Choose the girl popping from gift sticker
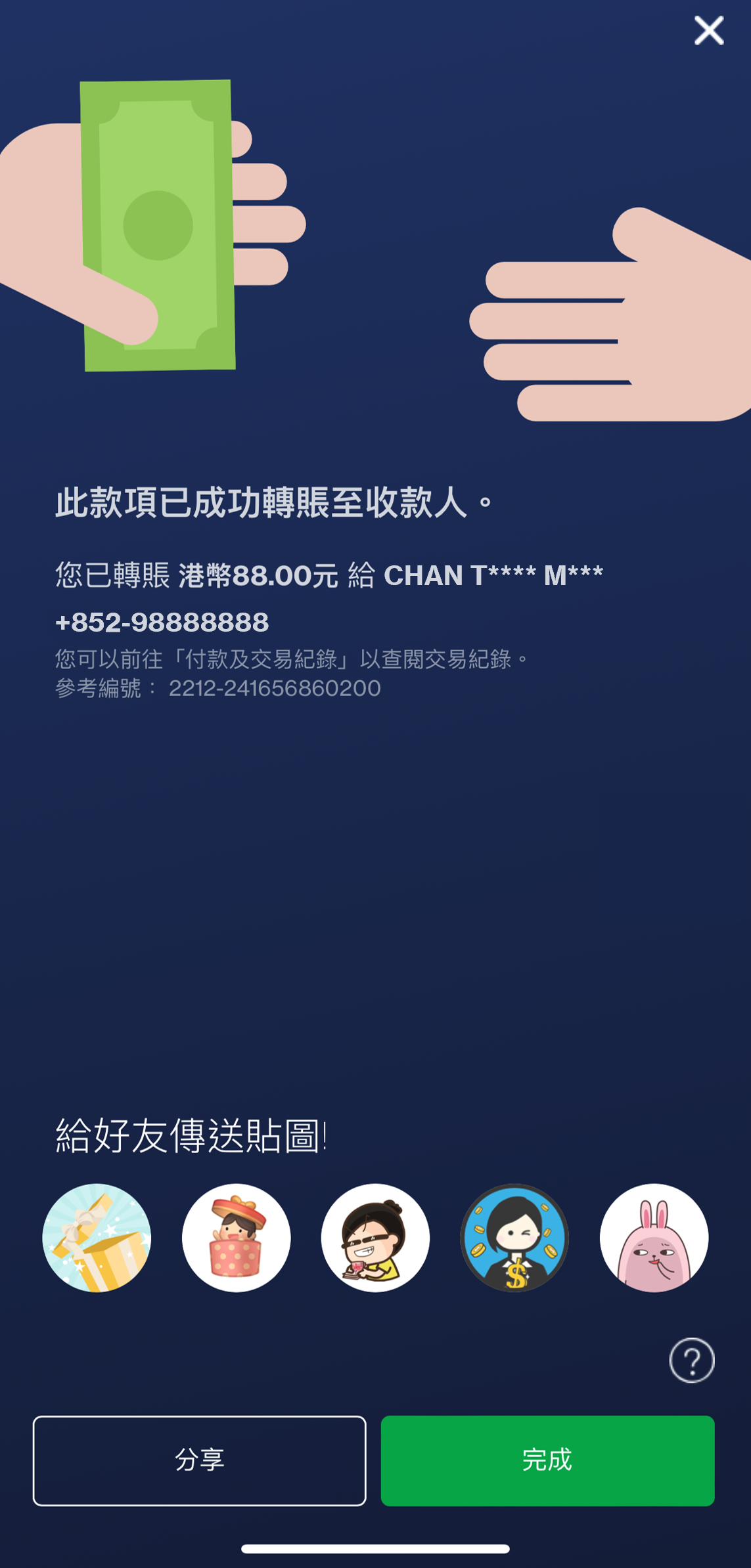This screenshot has width=751, height=1568. [x=237, y=1238]
